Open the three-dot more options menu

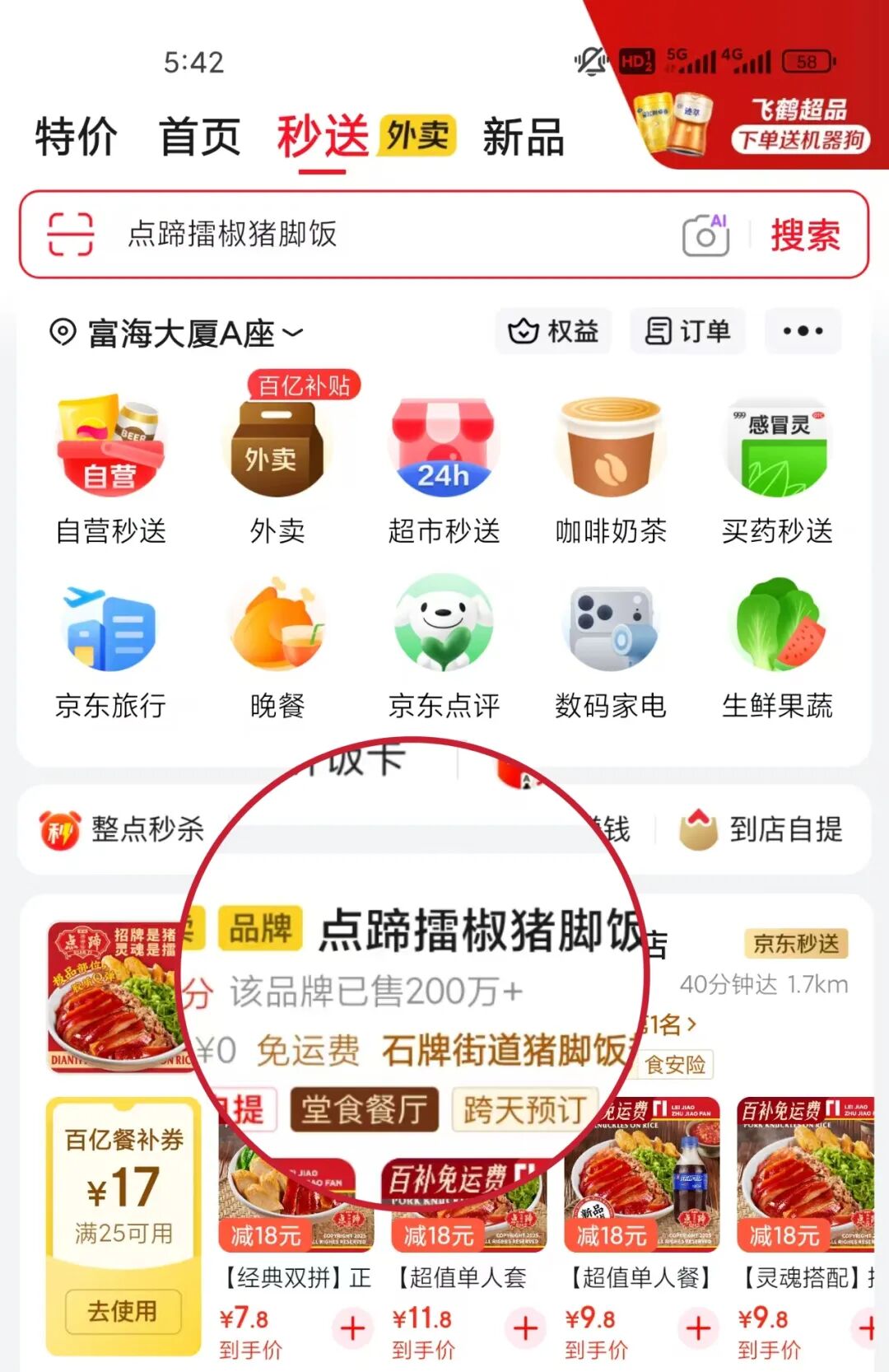pos(803,330)
